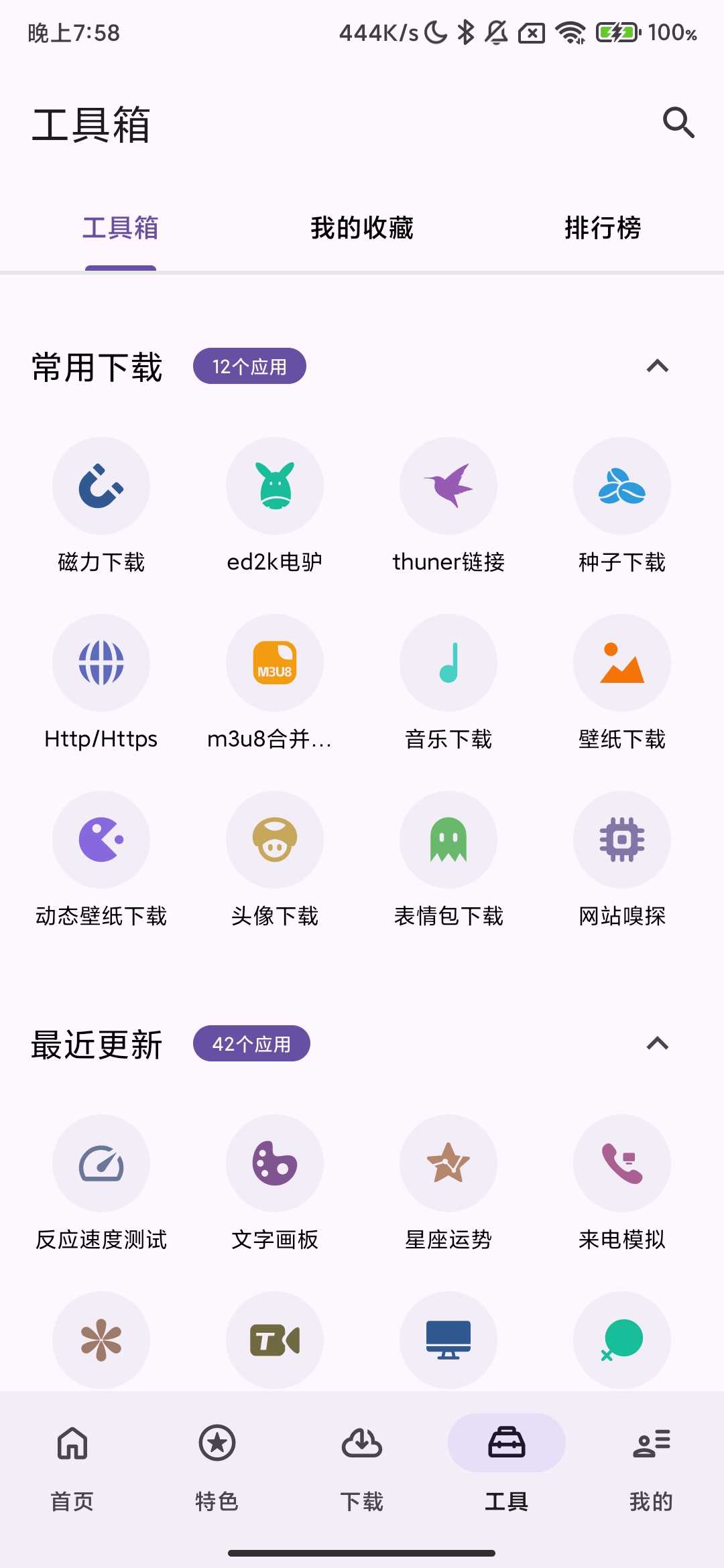Open the search function
This screenshot has height=1568, width=724.
pyautogui.click(x=679, y=123)
